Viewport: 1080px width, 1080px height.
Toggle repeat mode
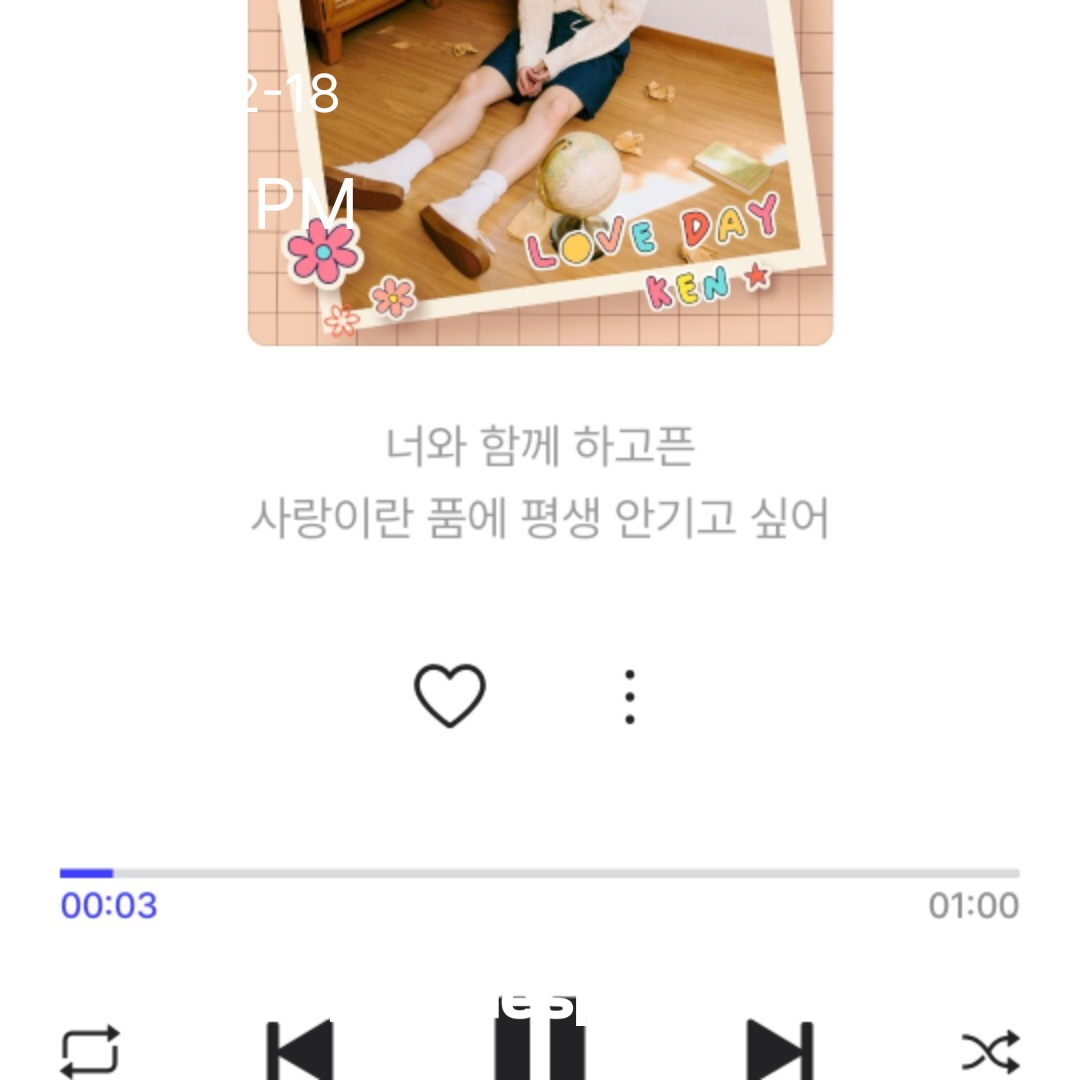[90, 1052]
